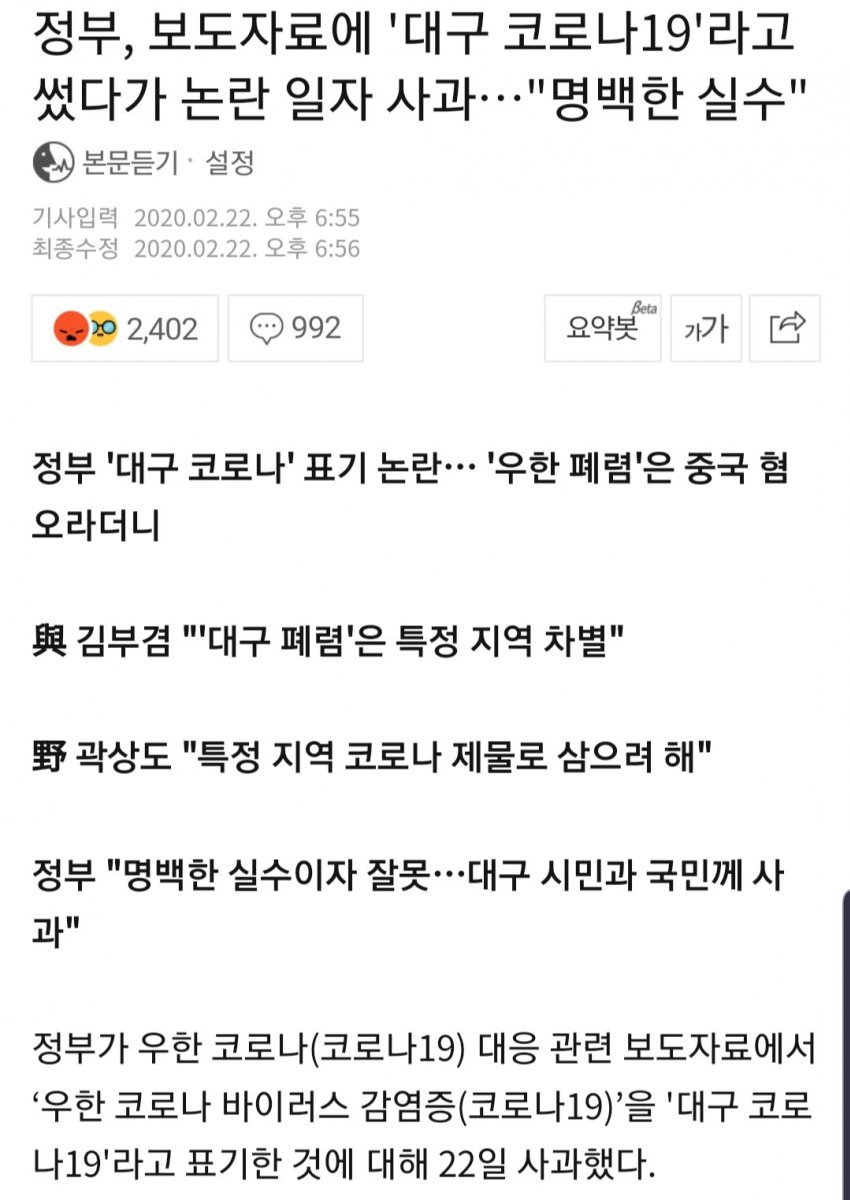View the 992 comments
Image resolution: width=850 pixels, height=1200 pixels.
pos(295,328)
